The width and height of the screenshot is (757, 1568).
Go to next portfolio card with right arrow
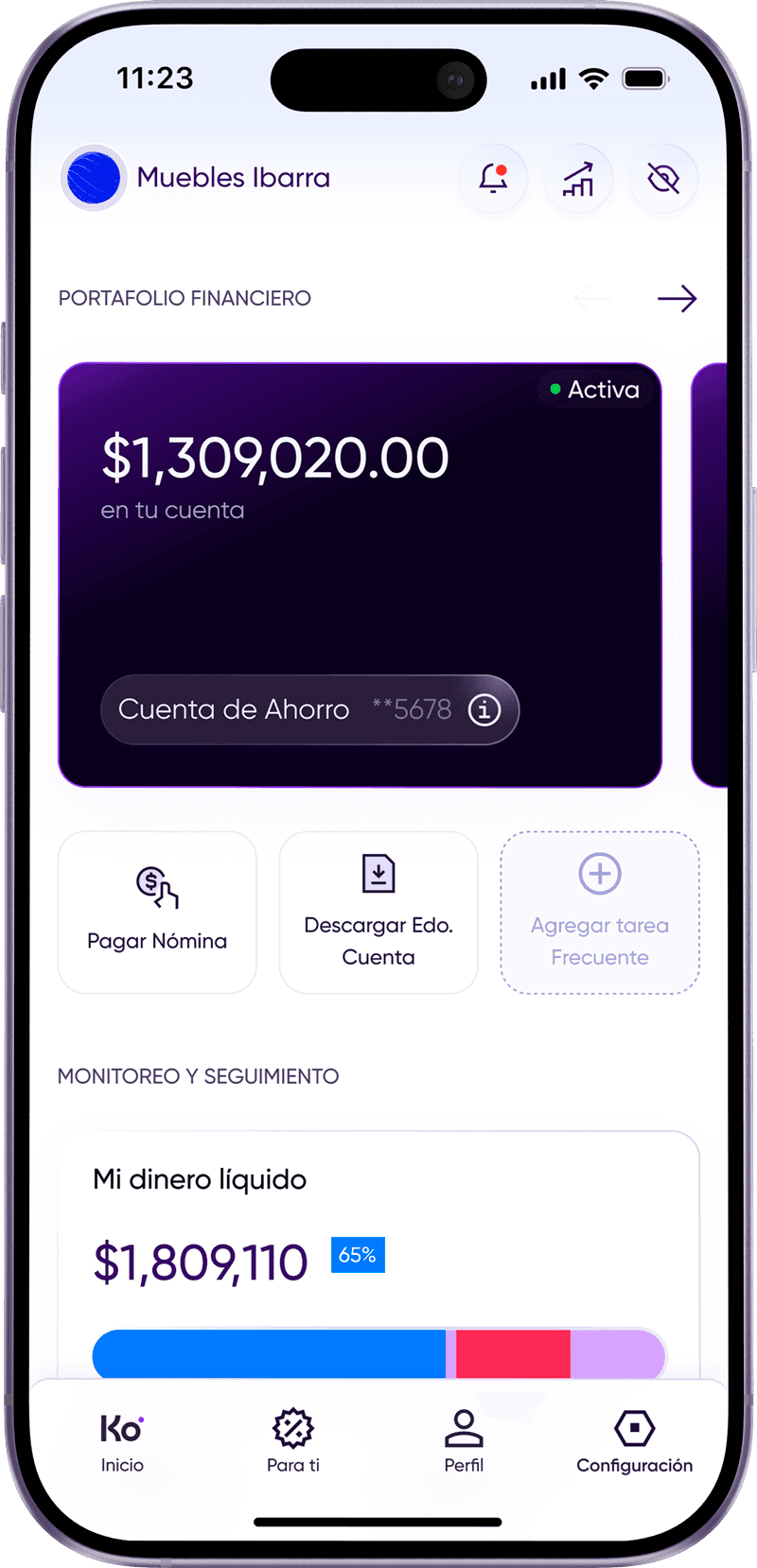tap(677, 299)
